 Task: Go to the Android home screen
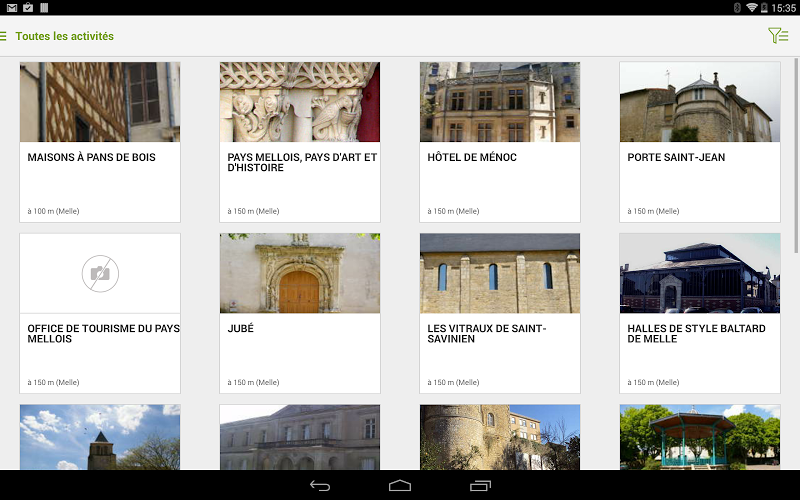tap(400, 485)
